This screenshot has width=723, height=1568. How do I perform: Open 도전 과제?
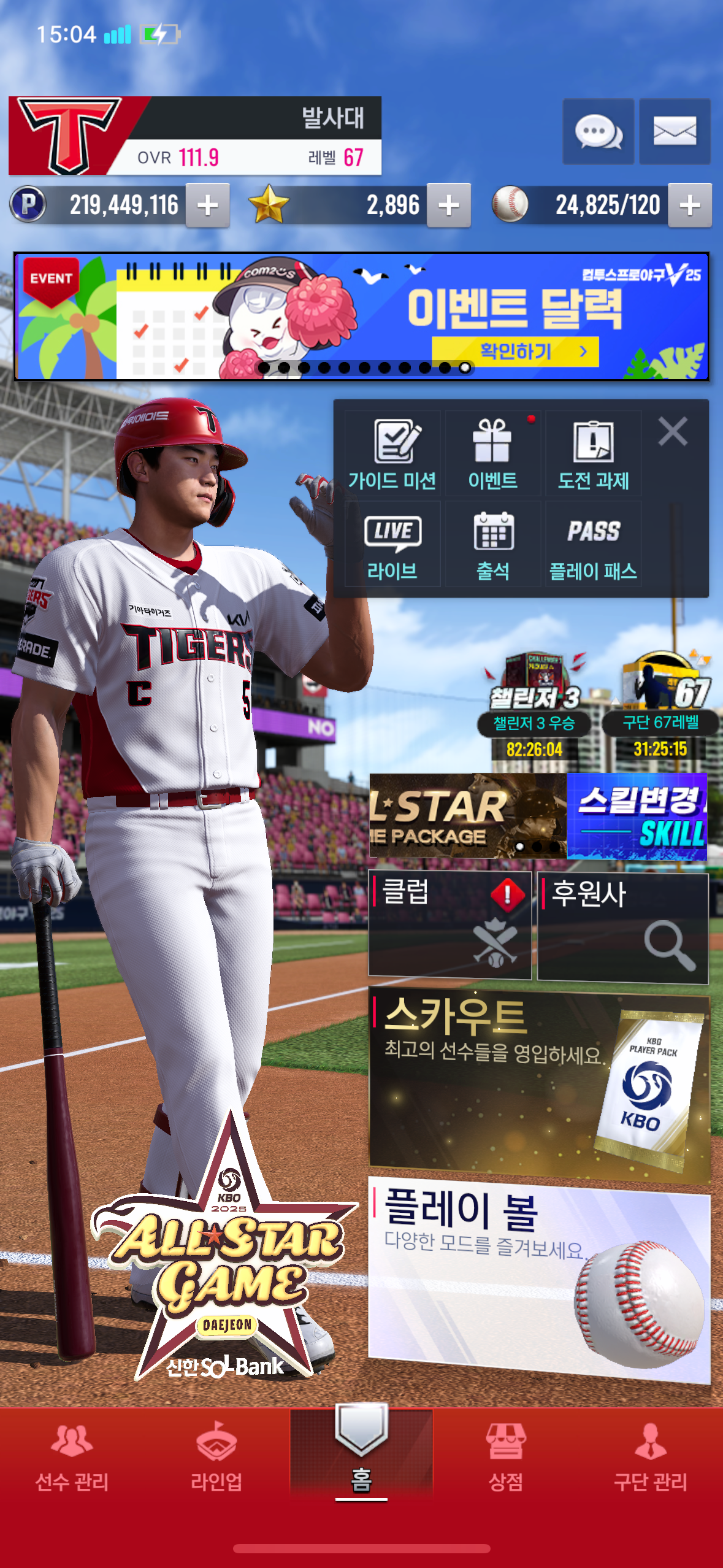point(593,454)
